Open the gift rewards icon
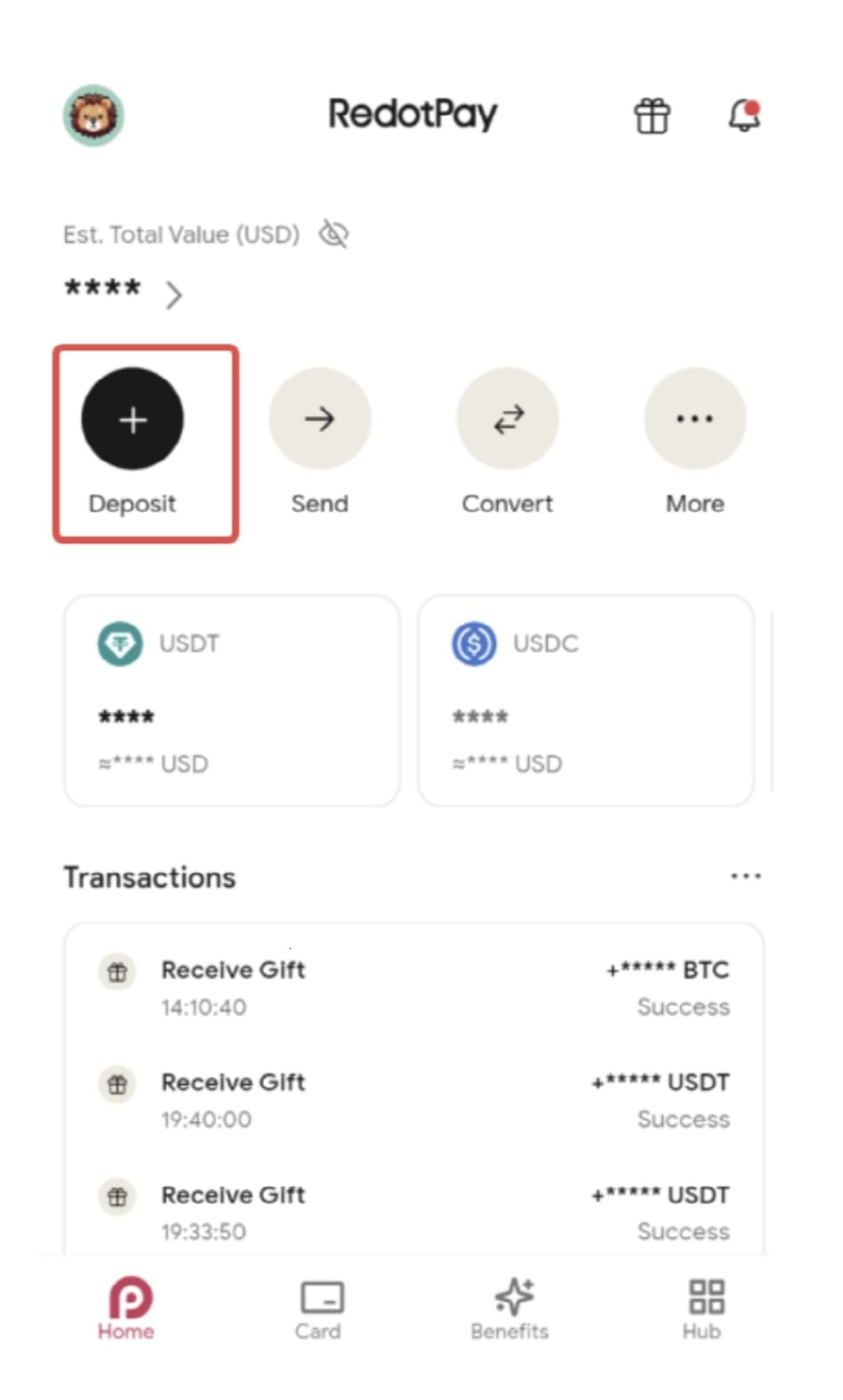Image resolution: width=843 pixels, height=1400 pixels. click(651, 117)
